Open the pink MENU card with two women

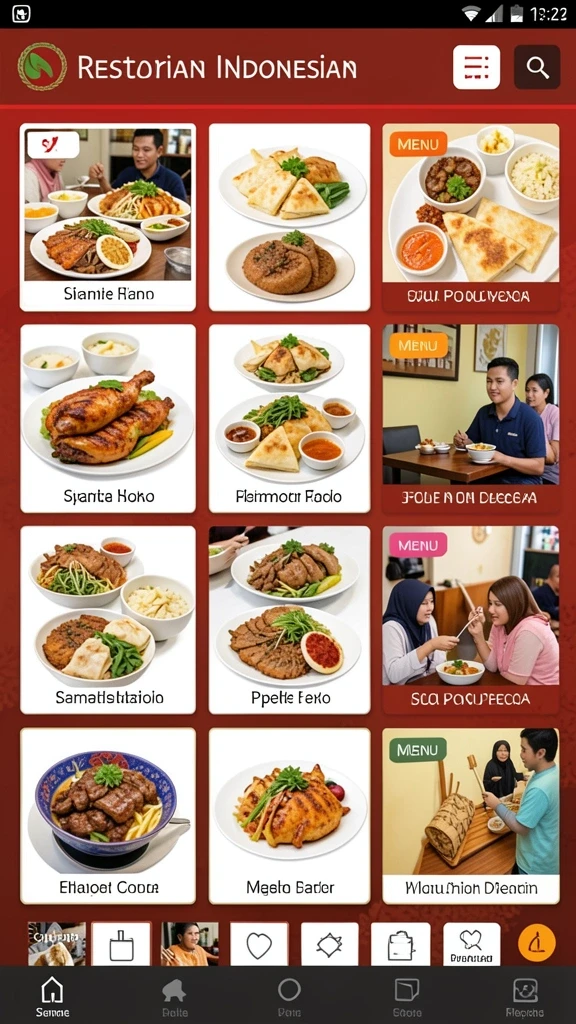(471, 620)
